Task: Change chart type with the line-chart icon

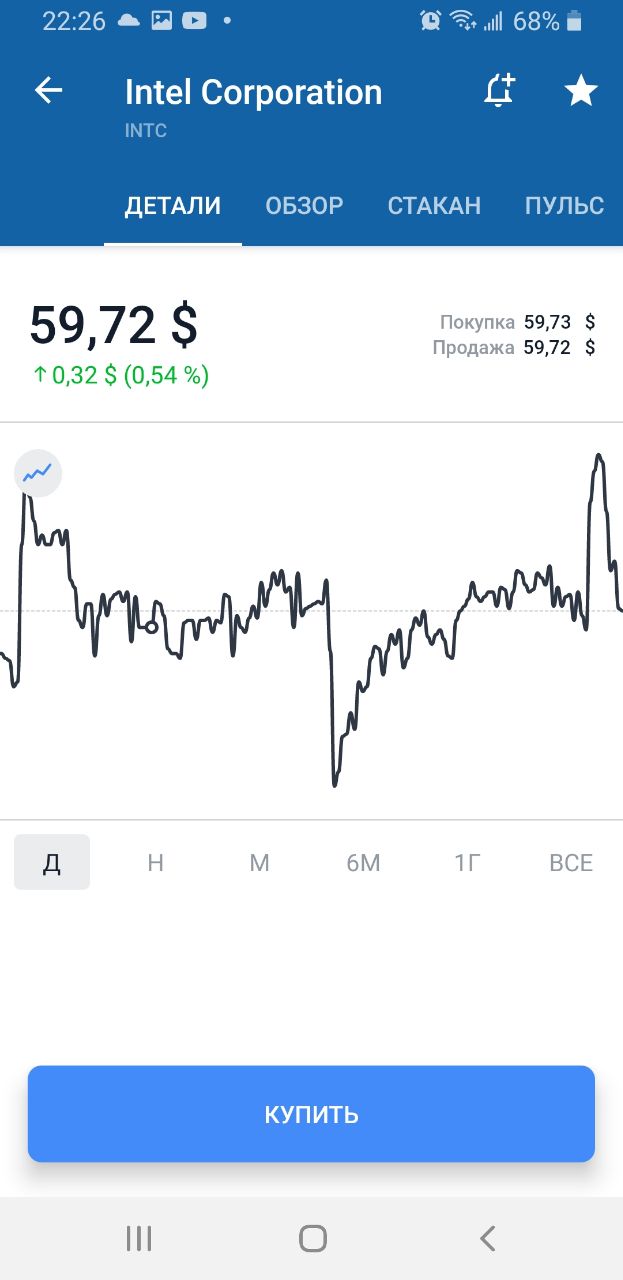Action: (x=38, y=472)
